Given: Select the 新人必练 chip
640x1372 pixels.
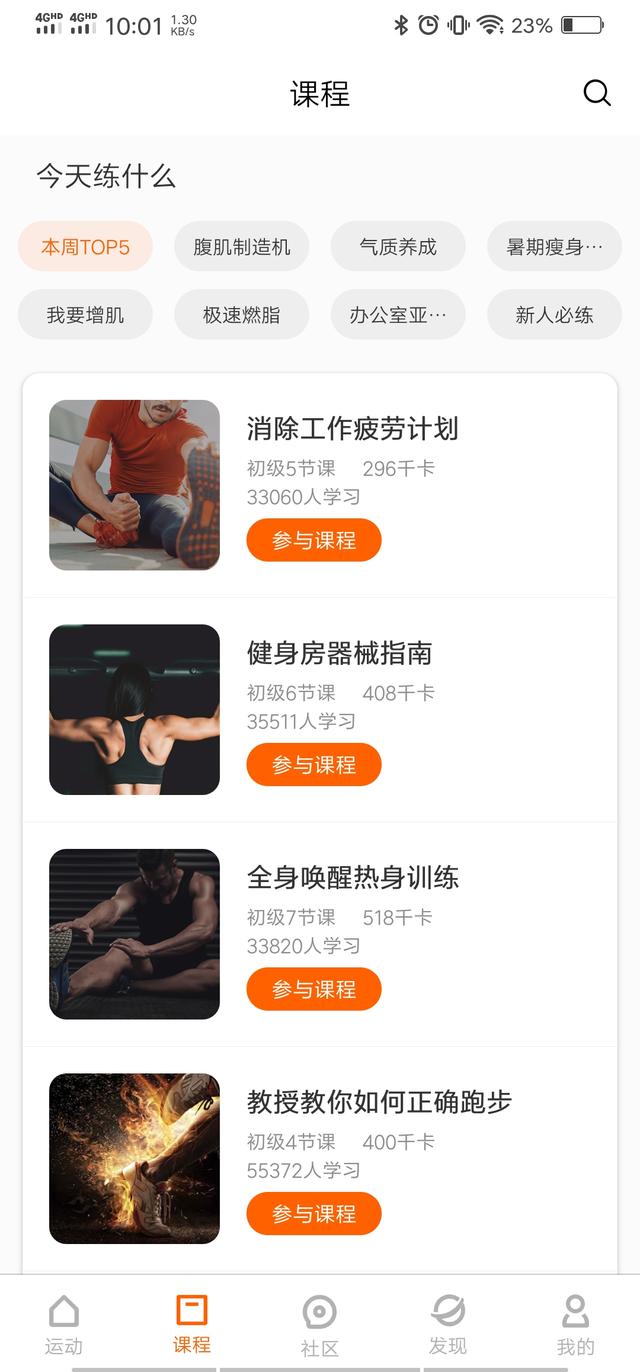Looking at the screenshot, I should point(554,315).
